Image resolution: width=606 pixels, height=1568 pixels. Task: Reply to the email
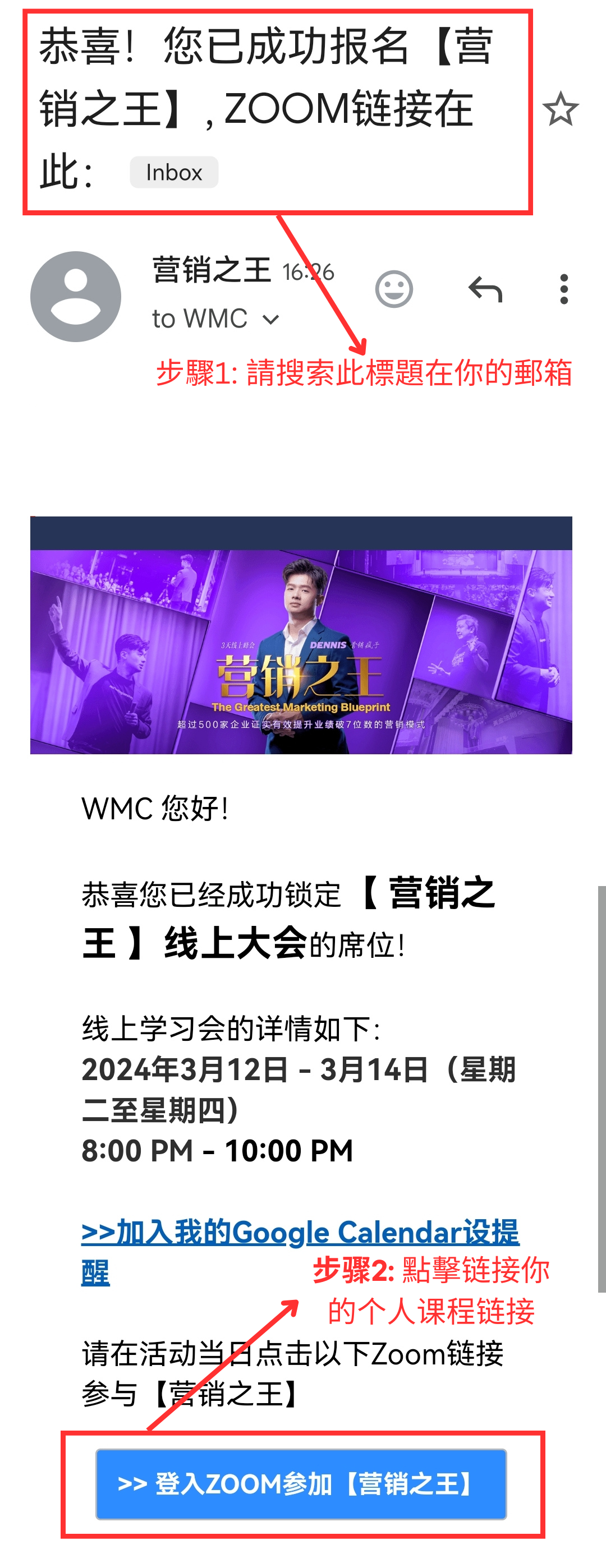pos(485,289)
